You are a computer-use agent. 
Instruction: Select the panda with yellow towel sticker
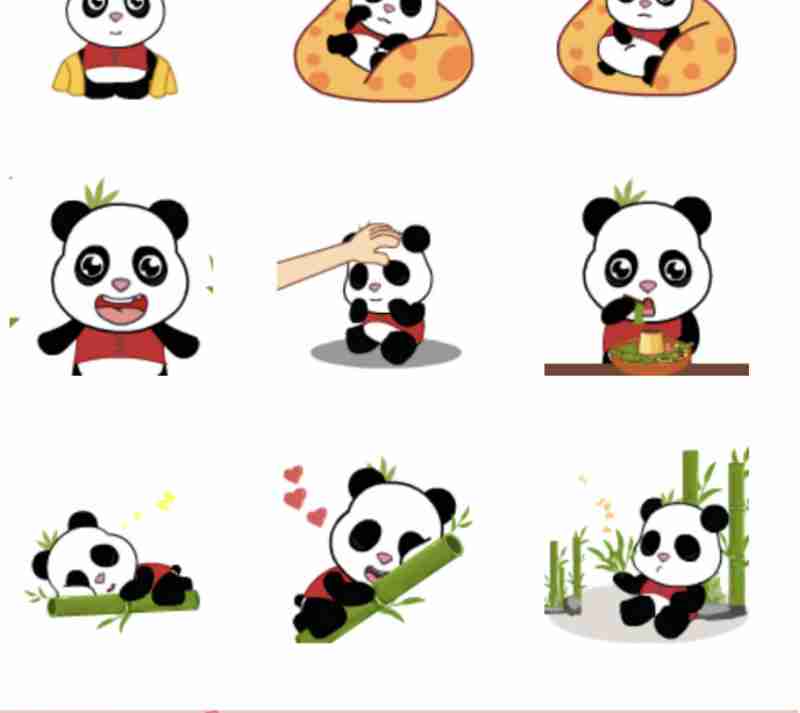(x=114, y=48)
